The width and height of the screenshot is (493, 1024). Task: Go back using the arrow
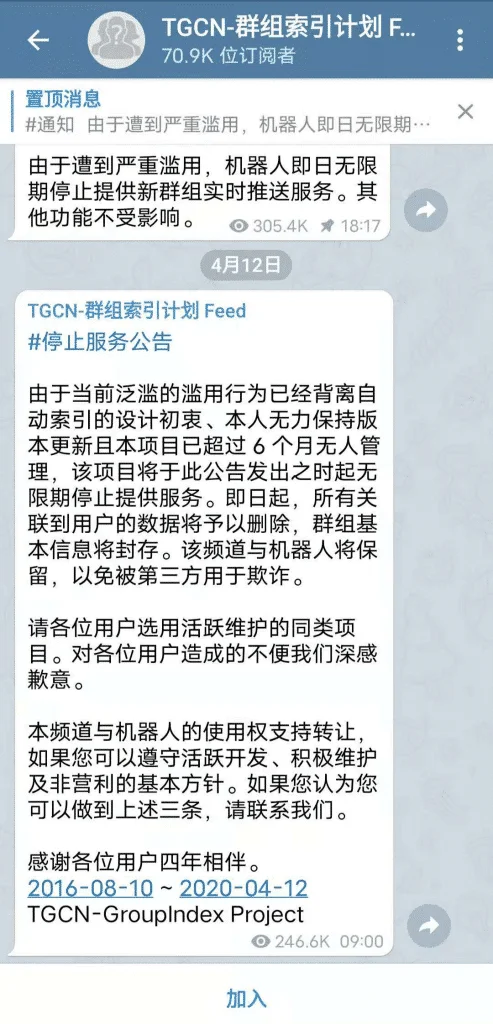click(x=38, y=40)
